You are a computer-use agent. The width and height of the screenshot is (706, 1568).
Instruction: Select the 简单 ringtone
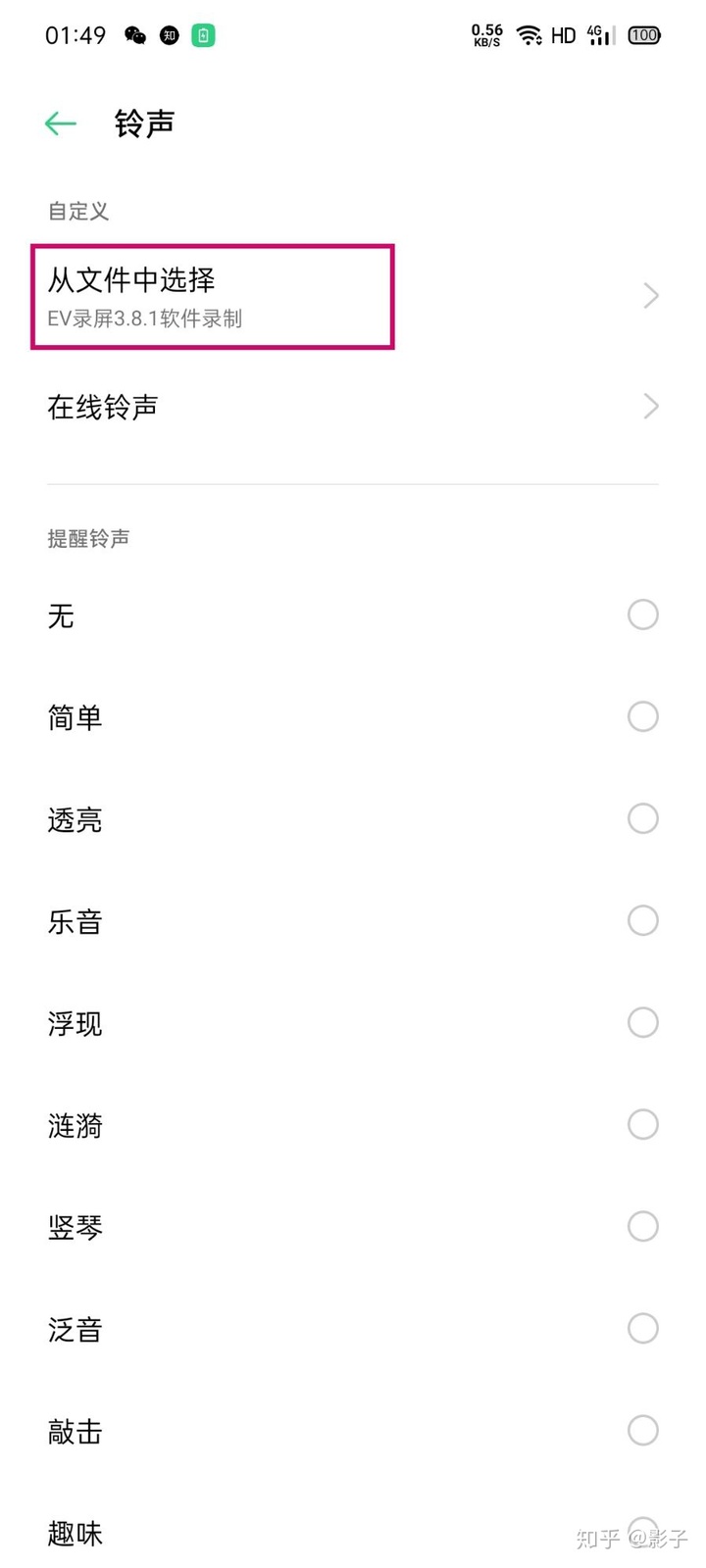[x=642, y=716]
